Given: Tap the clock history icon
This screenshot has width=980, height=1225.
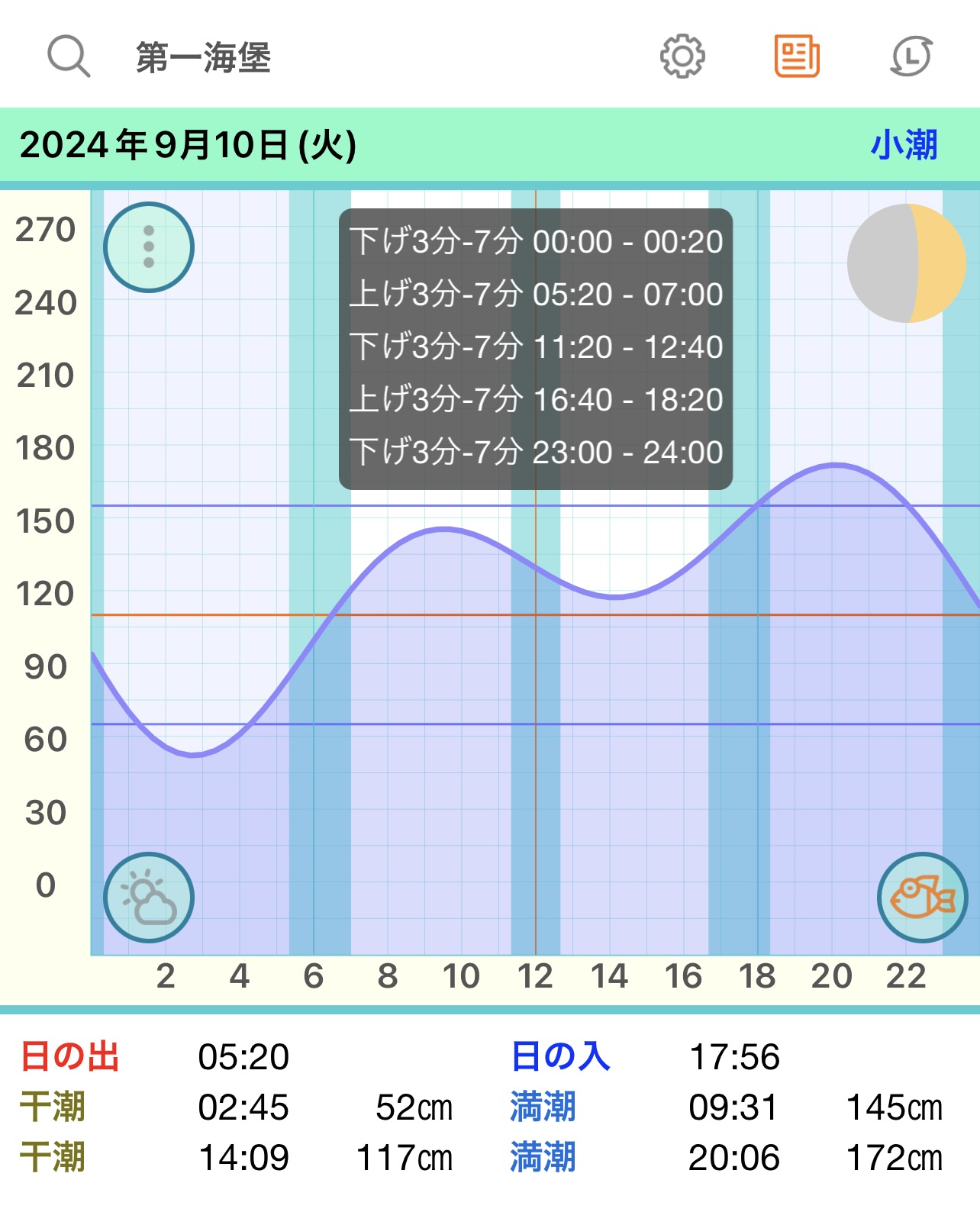Looking at the screenshot, I should [x=911, y=56].
